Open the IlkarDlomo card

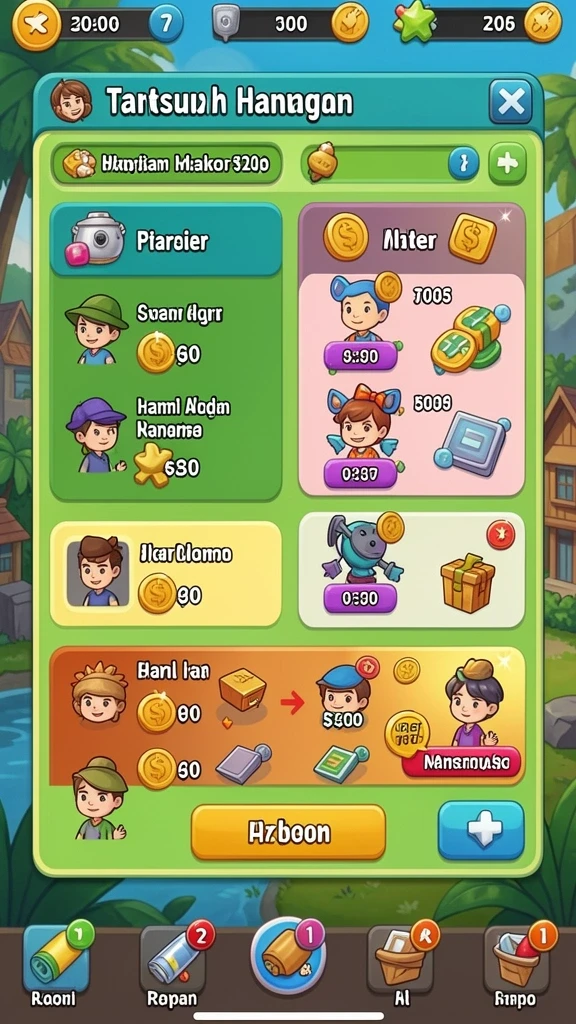point(166,574)
